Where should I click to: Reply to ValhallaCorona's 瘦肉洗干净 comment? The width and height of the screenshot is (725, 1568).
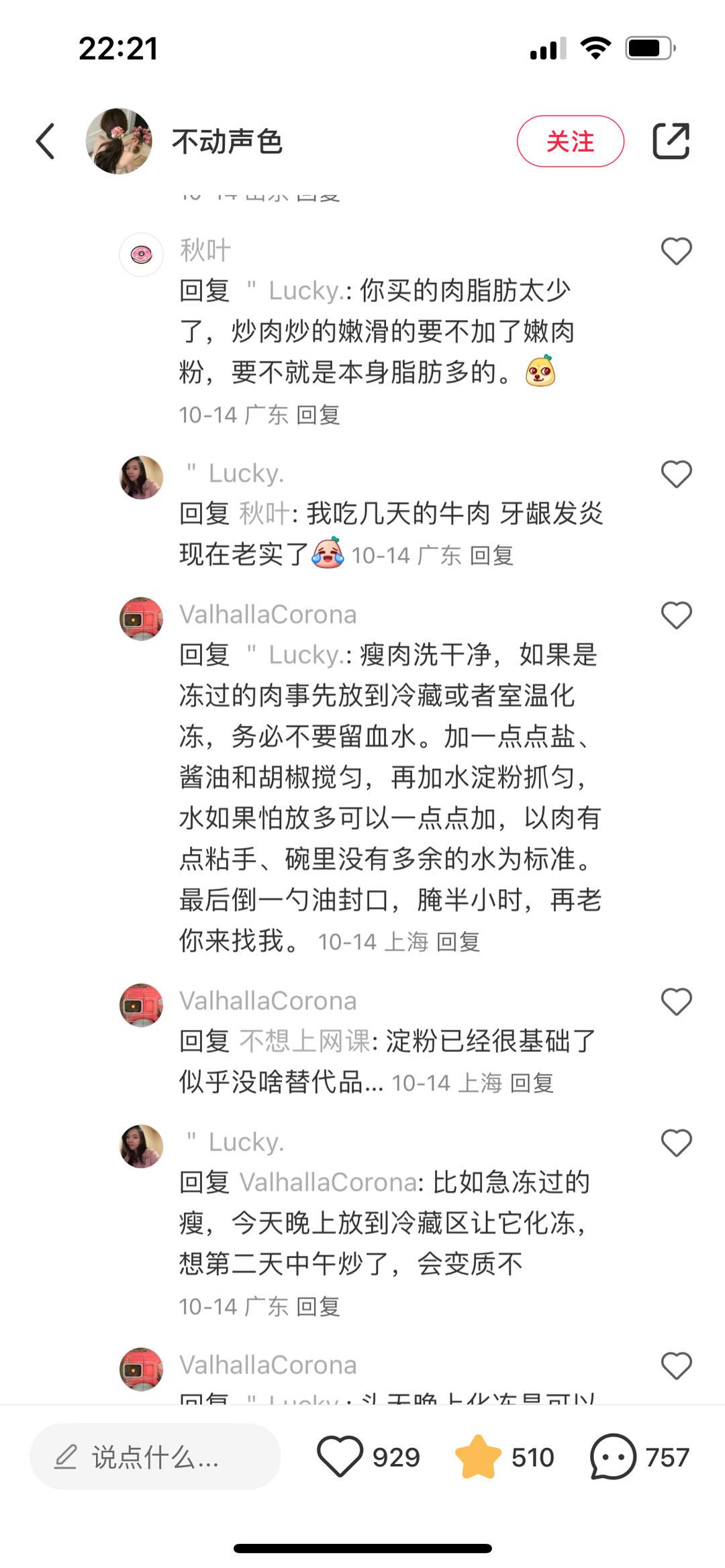tap(458, 942)
